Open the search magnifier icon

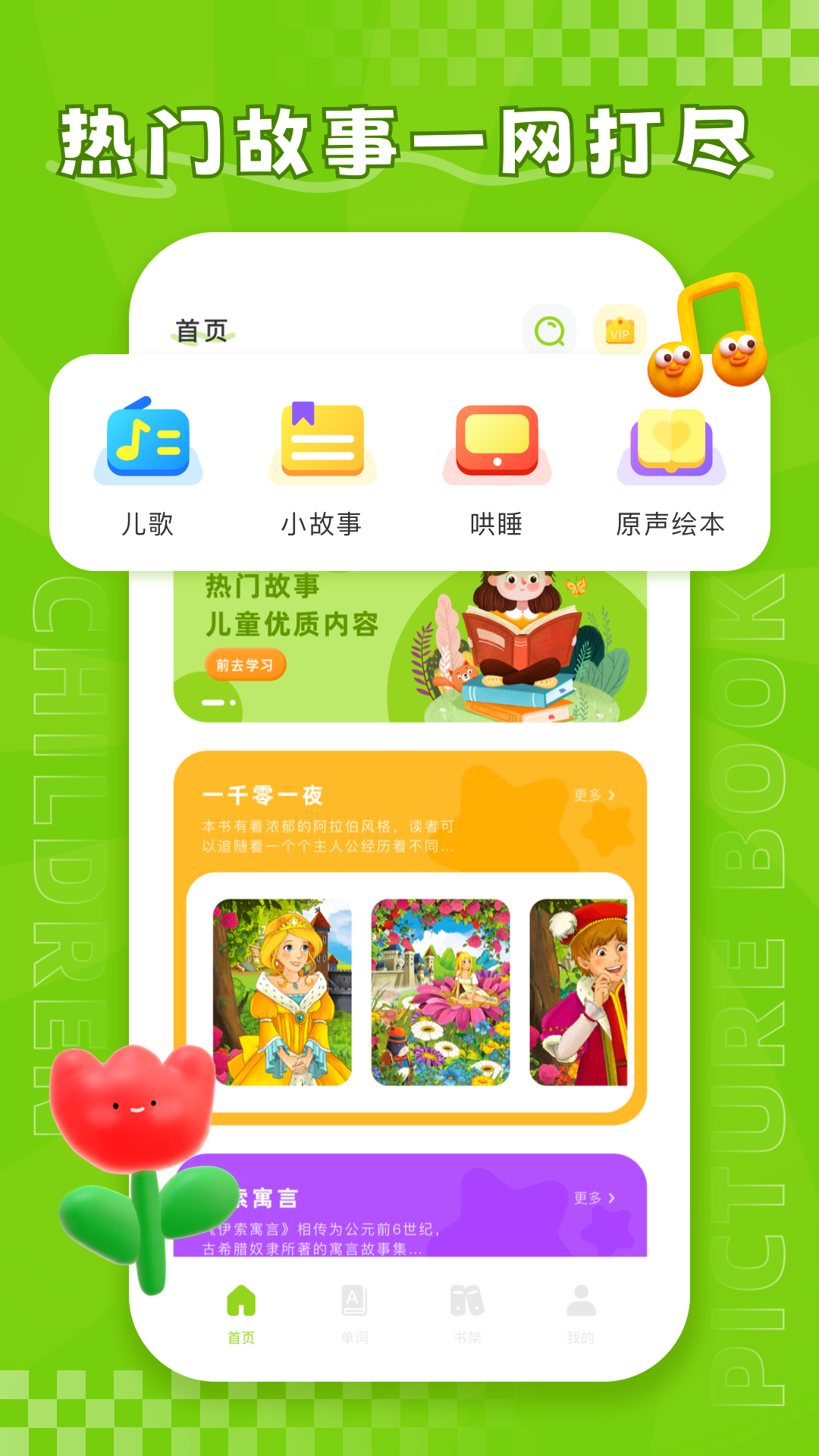click(x=548, y=331)
